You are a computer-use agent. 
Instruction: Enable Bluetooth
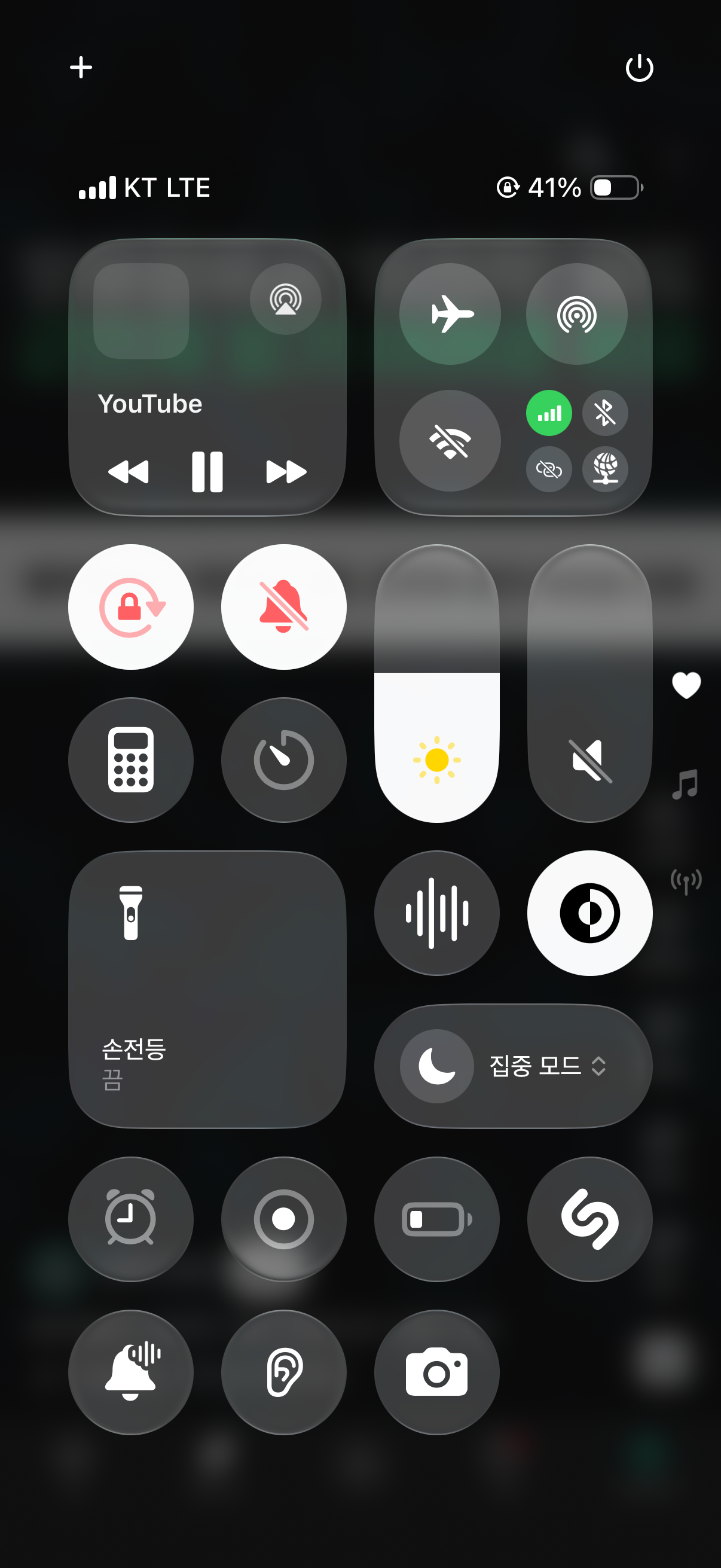605,413
